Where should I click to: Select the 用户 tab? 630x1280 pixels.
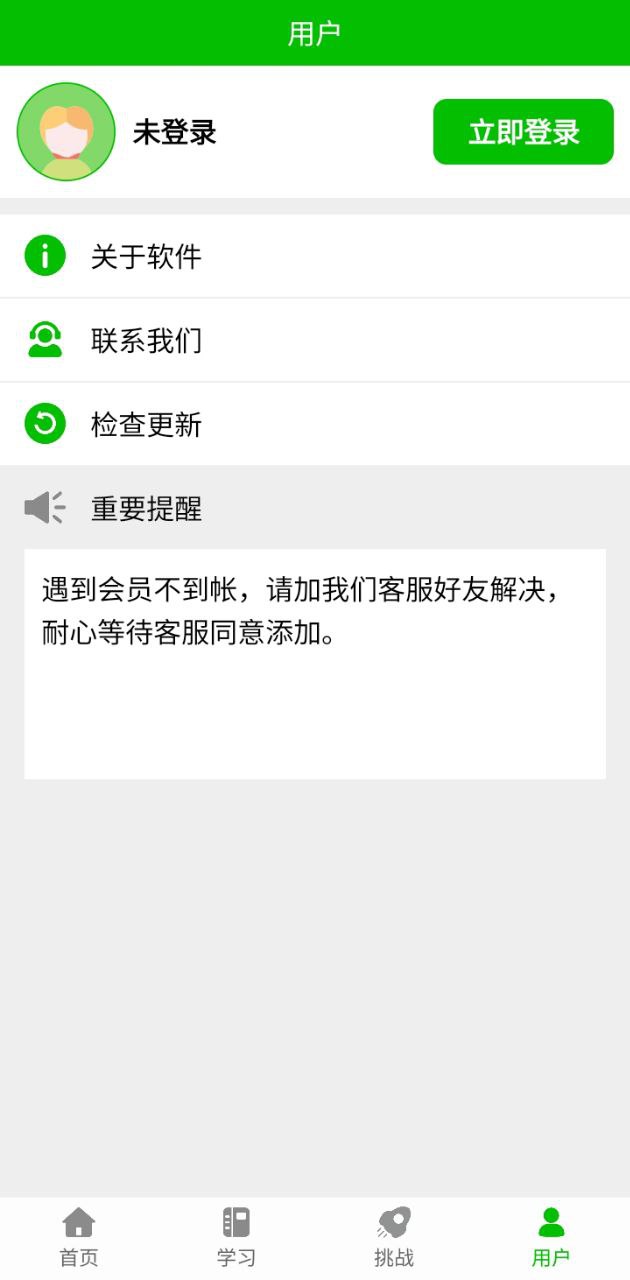[551, 1237]
